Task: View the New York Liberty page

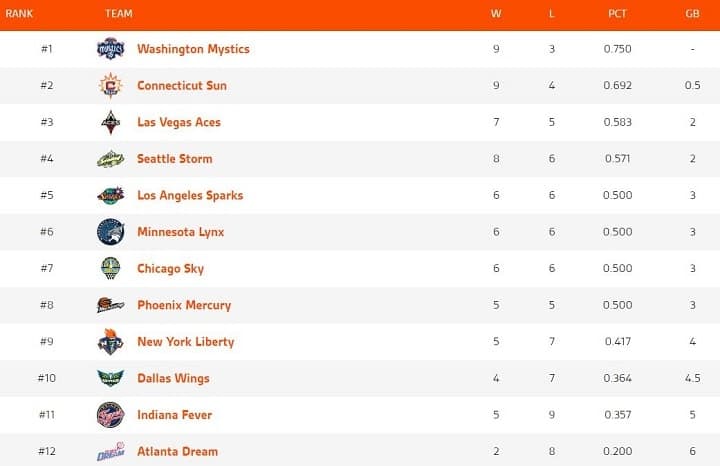Action: (x=186, y=341)
